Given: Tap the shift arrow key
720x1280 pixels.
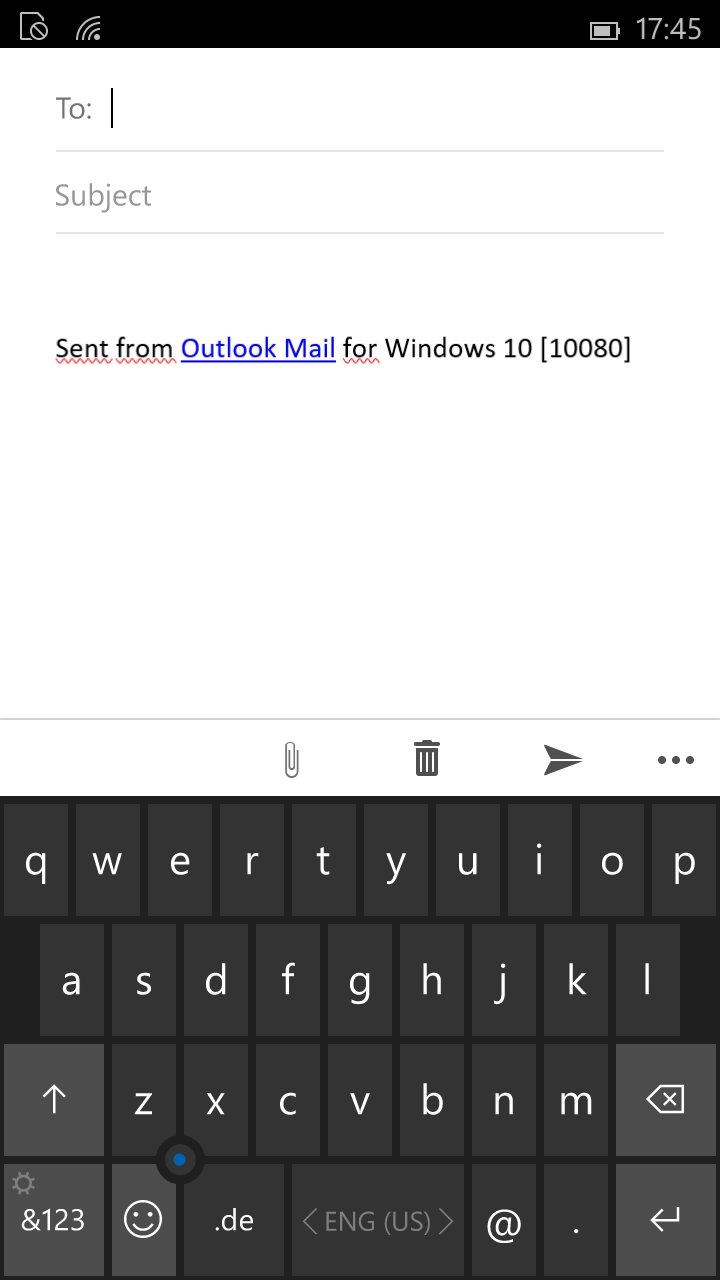Looking at the screenshot, I should tap(54, 1100).
